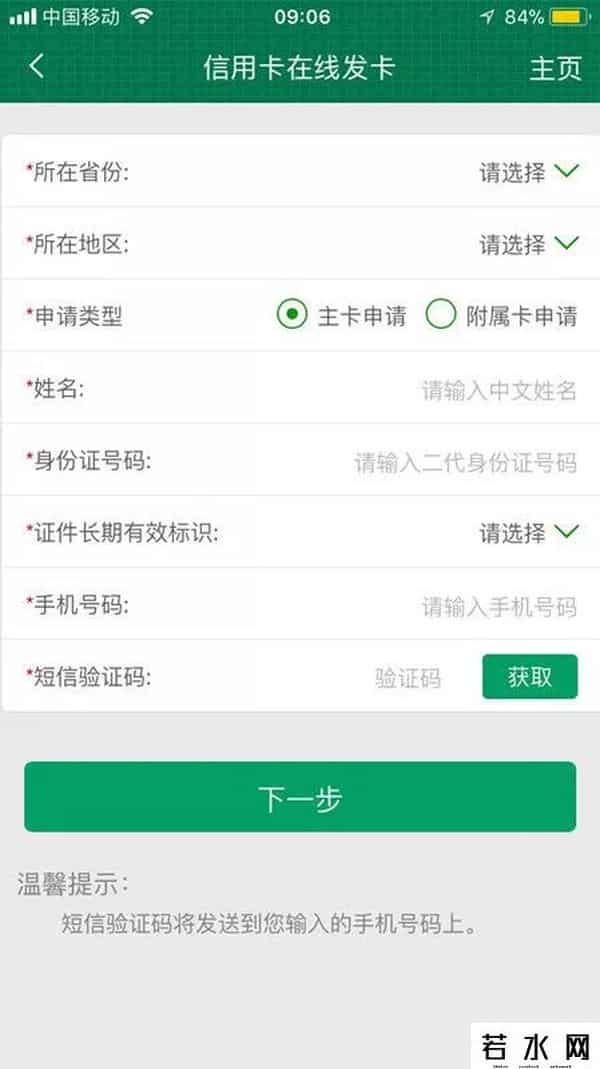Tap 获取 to get SMS code
600x1069 pixels.
[529, 677]
